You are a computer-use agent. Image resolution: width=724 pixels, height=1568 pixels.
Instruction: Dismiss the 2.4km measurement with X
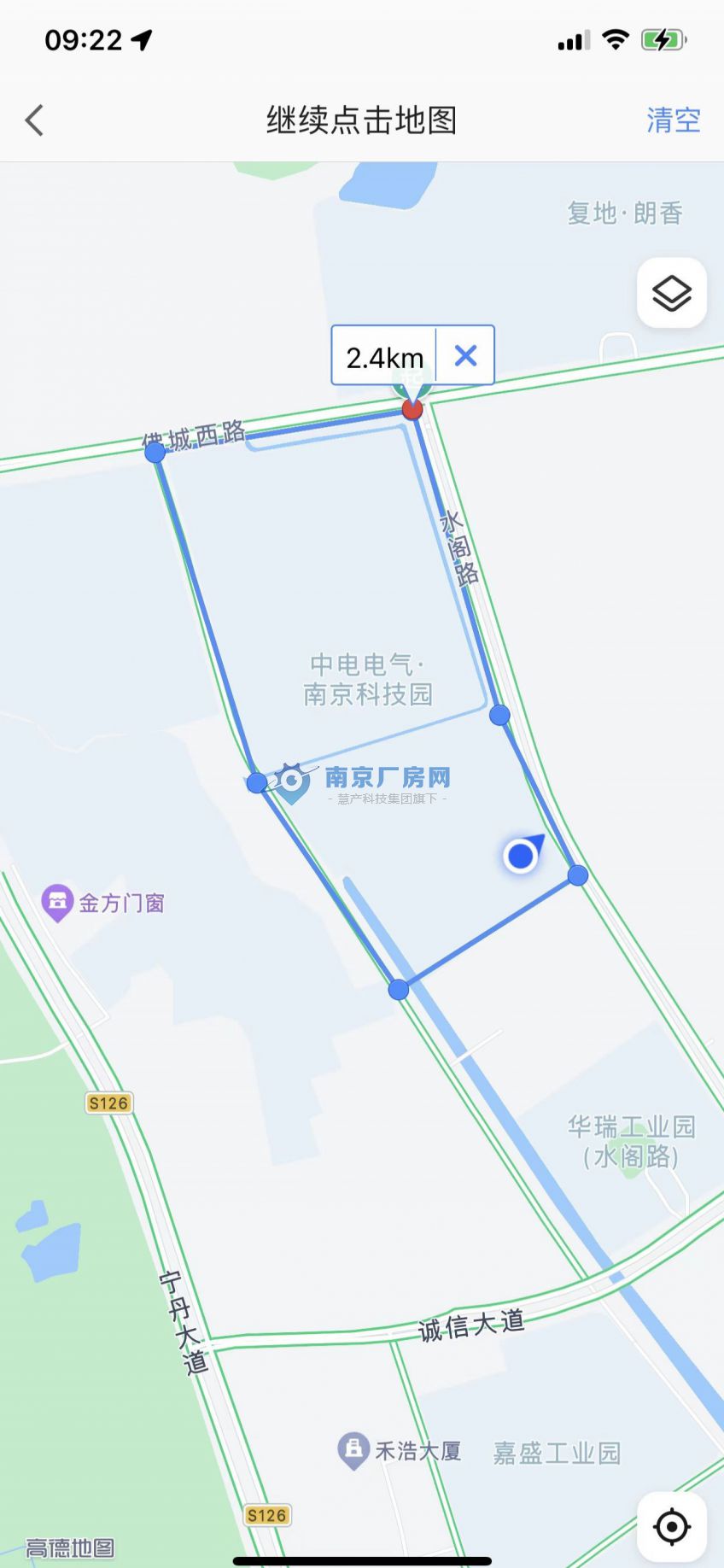coord(465,355)
